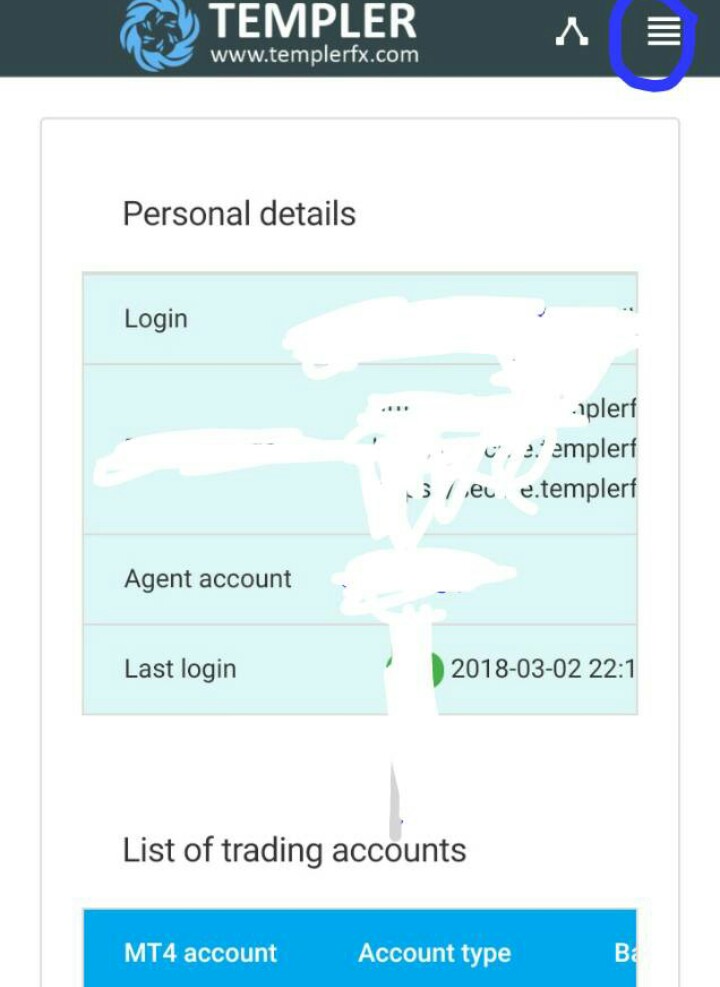This screenshot has width=720, height=987.
Task: Tap the network structure icon in header
Action: [572, 32]
